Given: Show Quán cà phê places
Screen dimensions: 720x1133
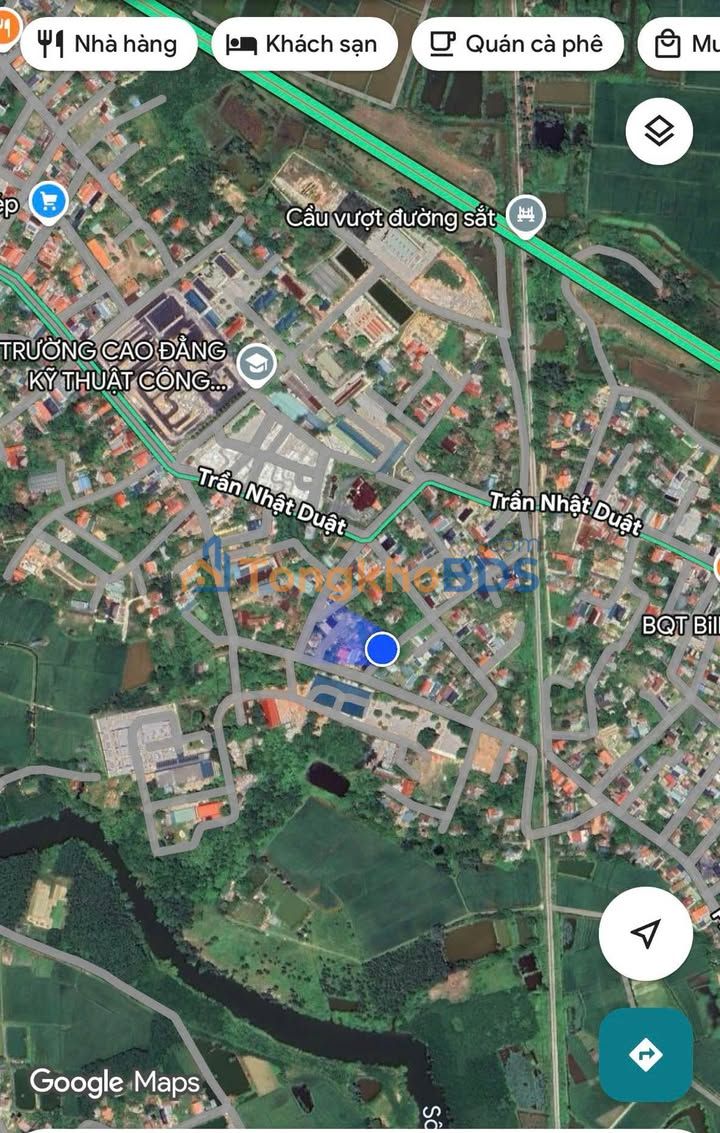Looking at the screenshot, I should tap(517, 44).
